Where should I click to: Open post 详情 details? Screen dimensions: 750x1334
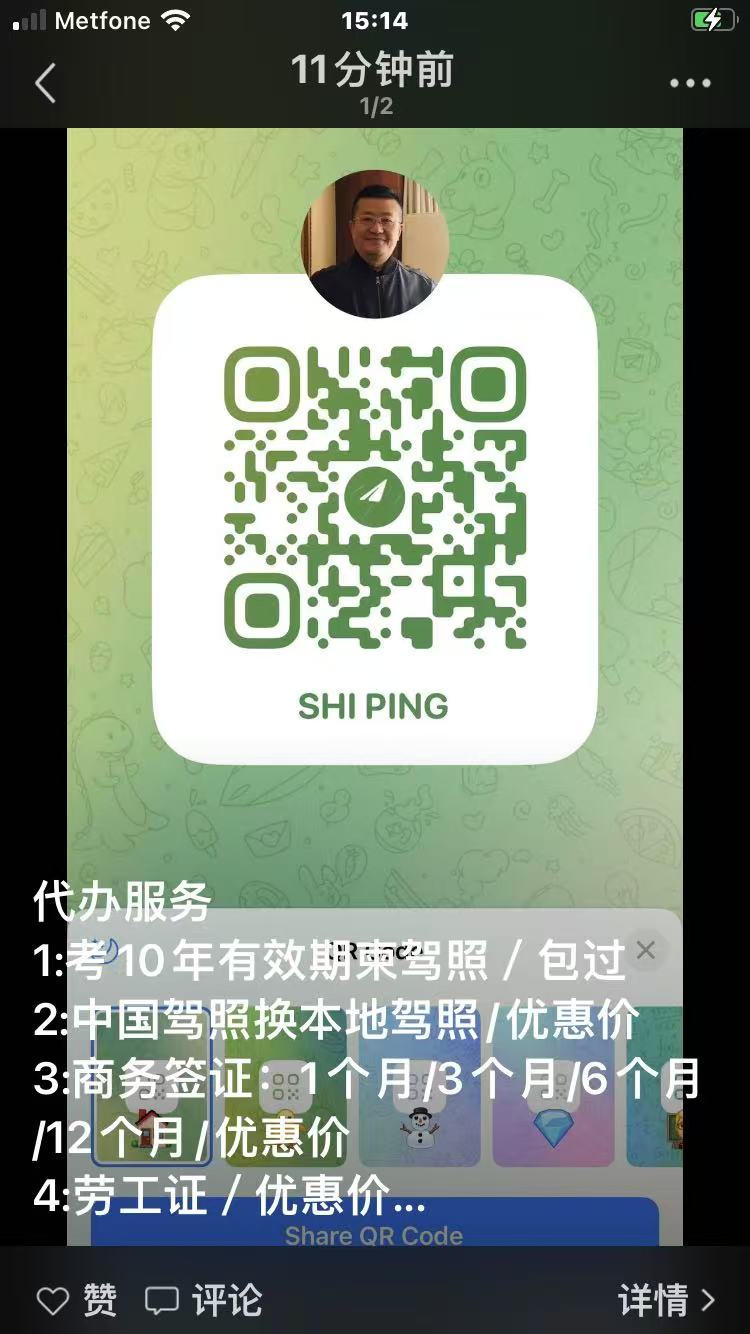coord(667,1300)
